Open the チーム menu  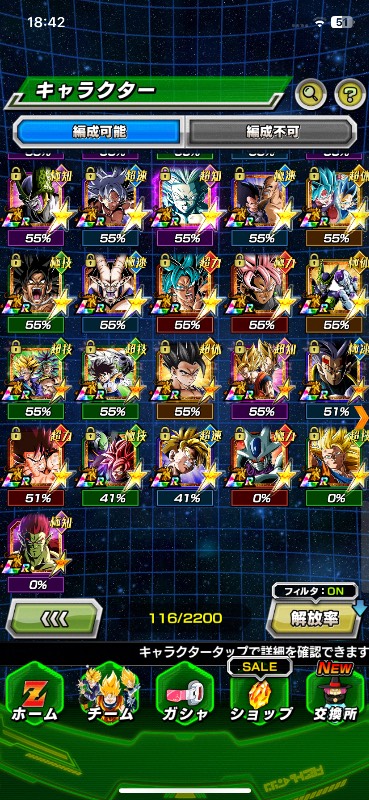point(108,696)
